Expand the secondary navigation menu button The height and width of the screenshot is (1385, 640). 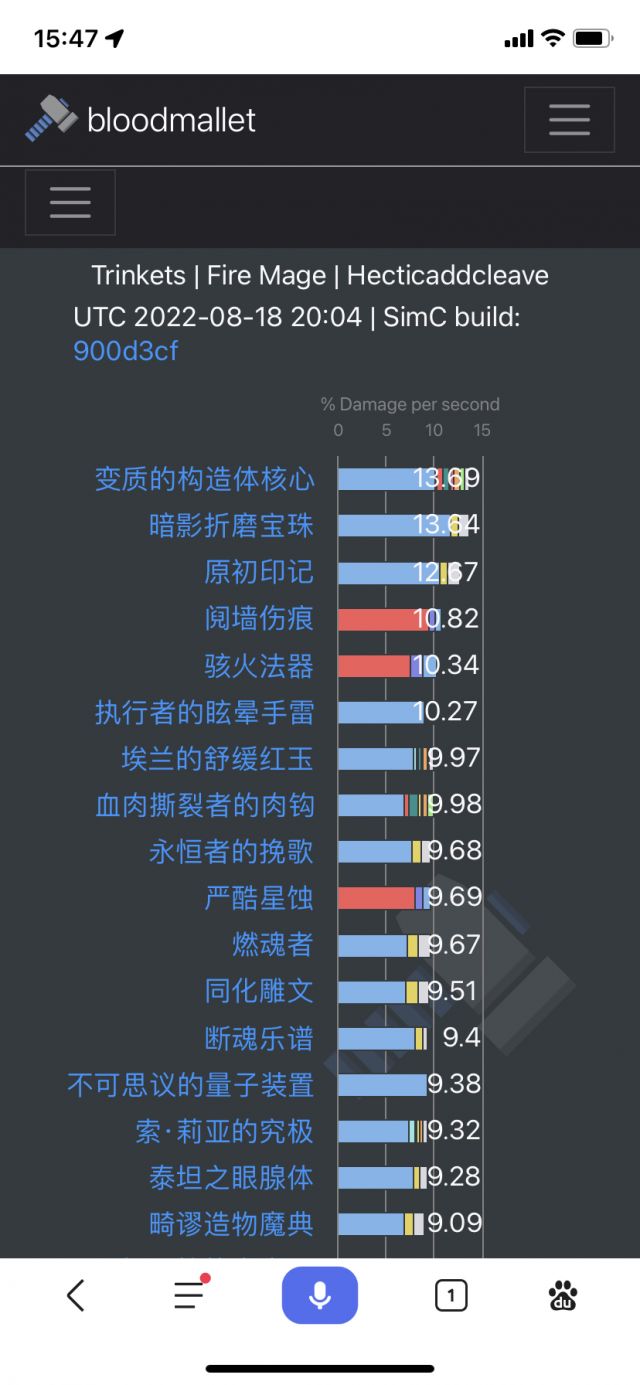[x=70, y=203]
